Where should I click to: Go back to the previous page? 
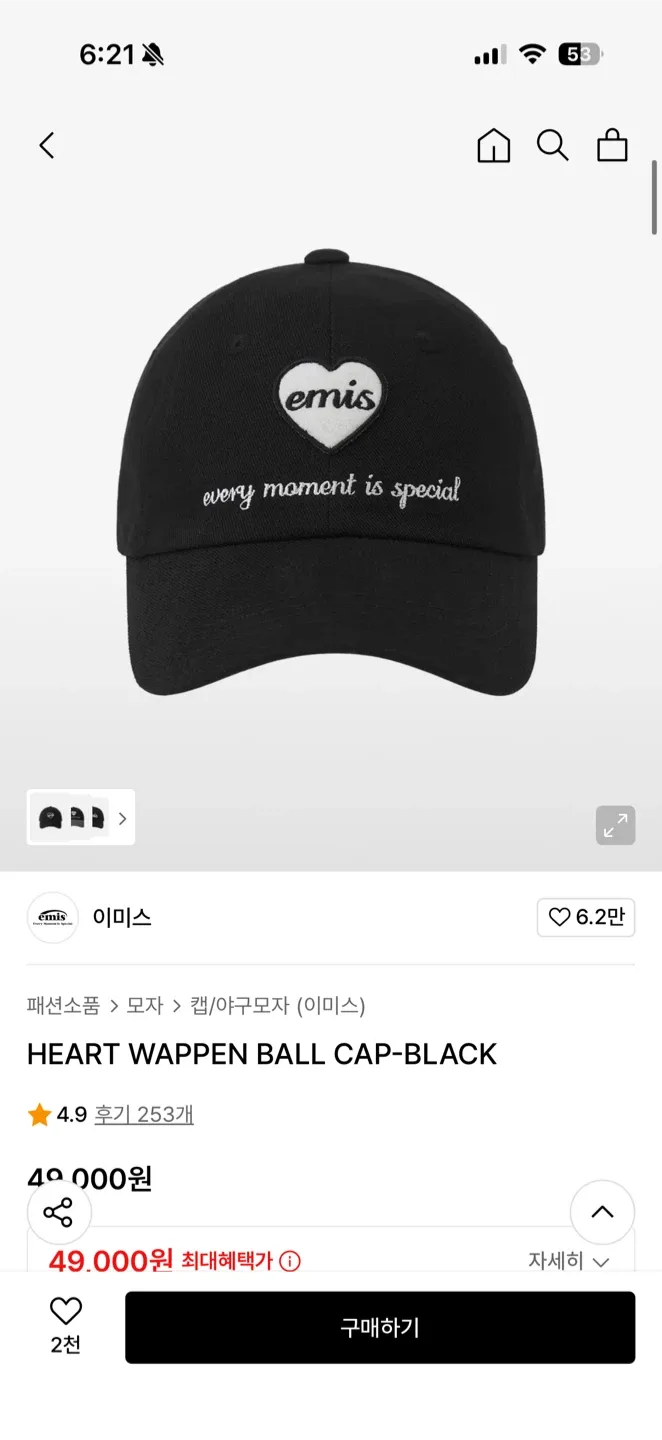point(46,146)
